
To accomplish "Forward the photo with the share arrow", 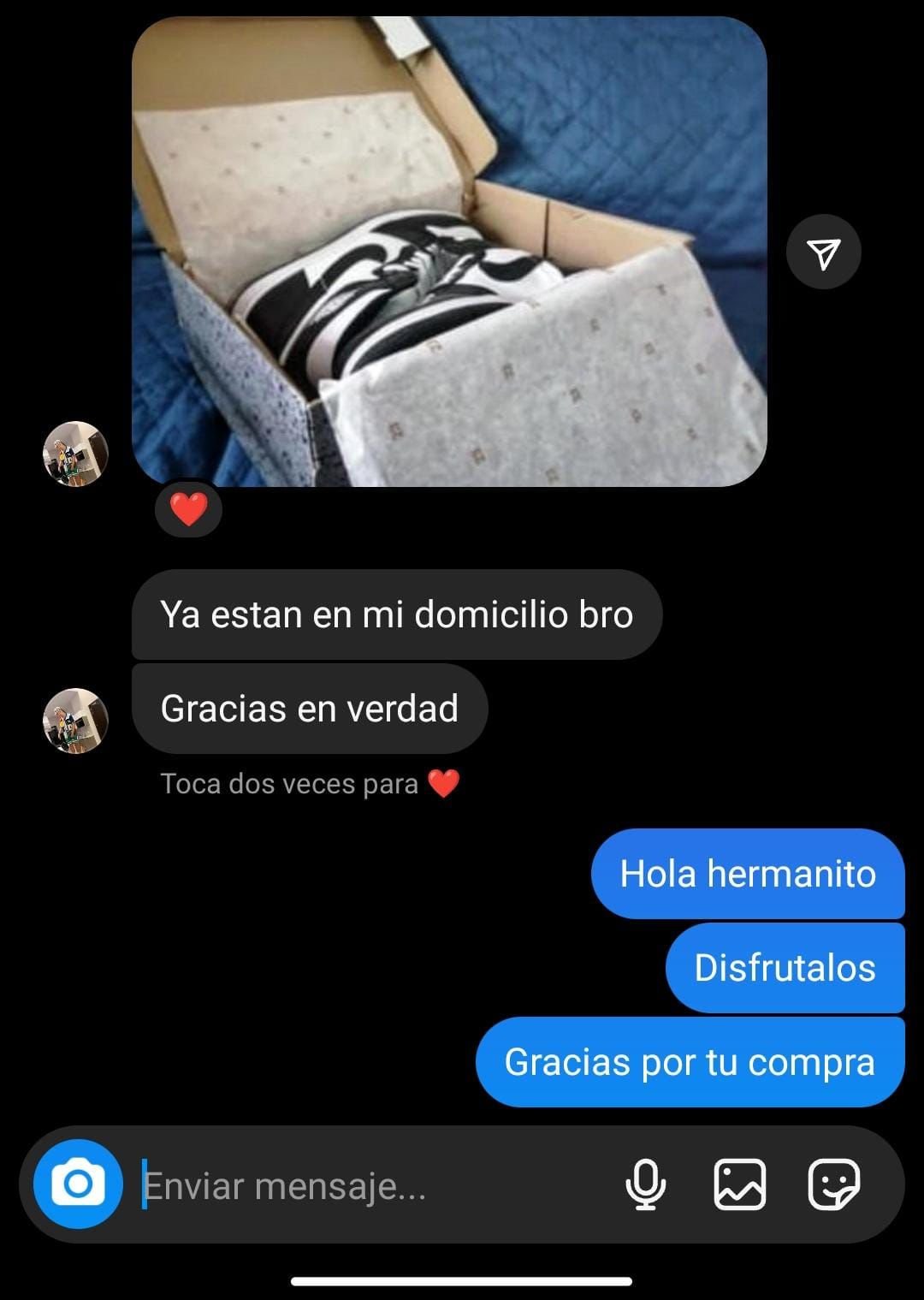I will (823, 252).
